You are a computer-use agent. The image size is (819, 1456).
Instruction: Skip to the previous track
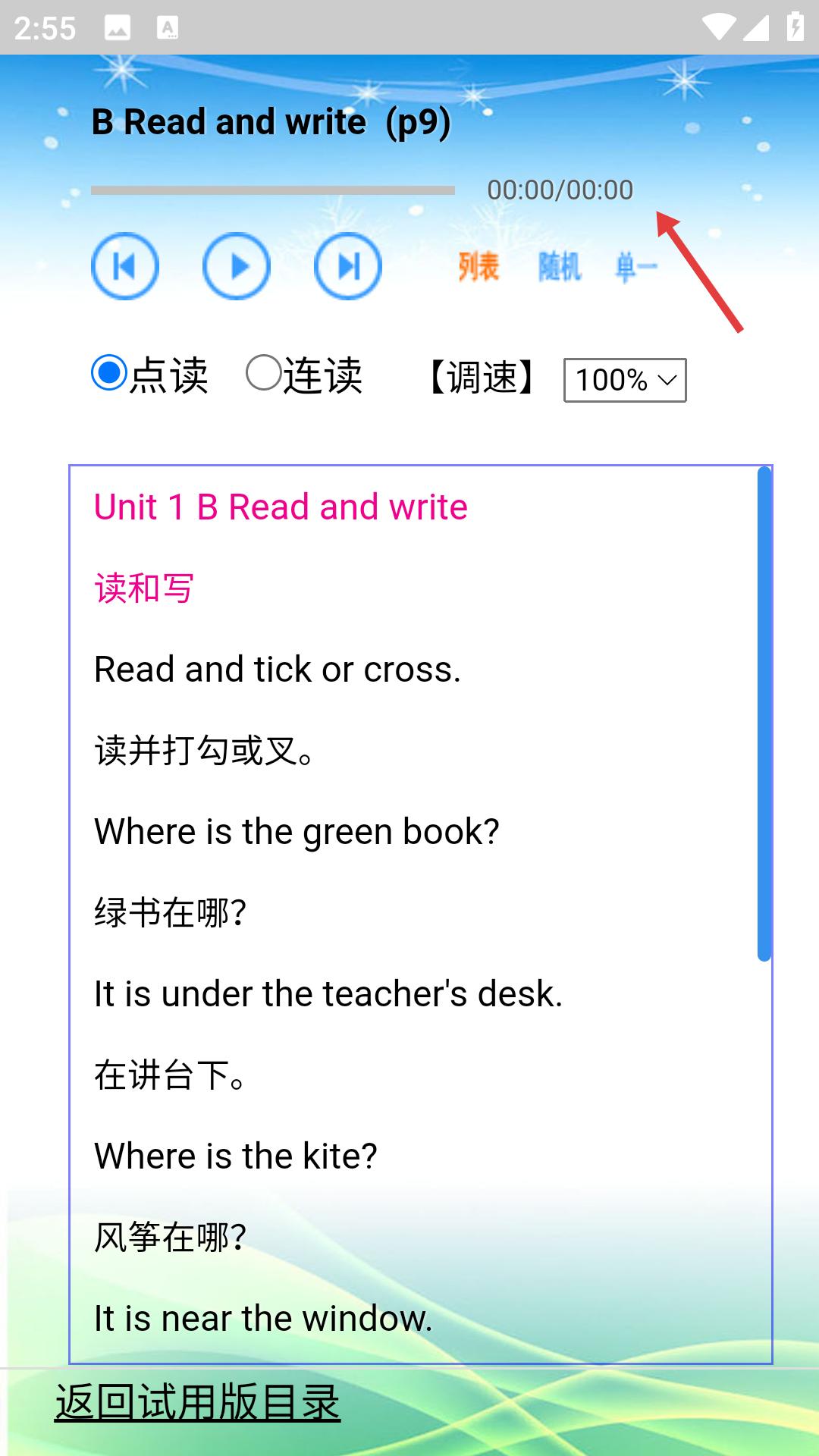[x=125, y=266]
